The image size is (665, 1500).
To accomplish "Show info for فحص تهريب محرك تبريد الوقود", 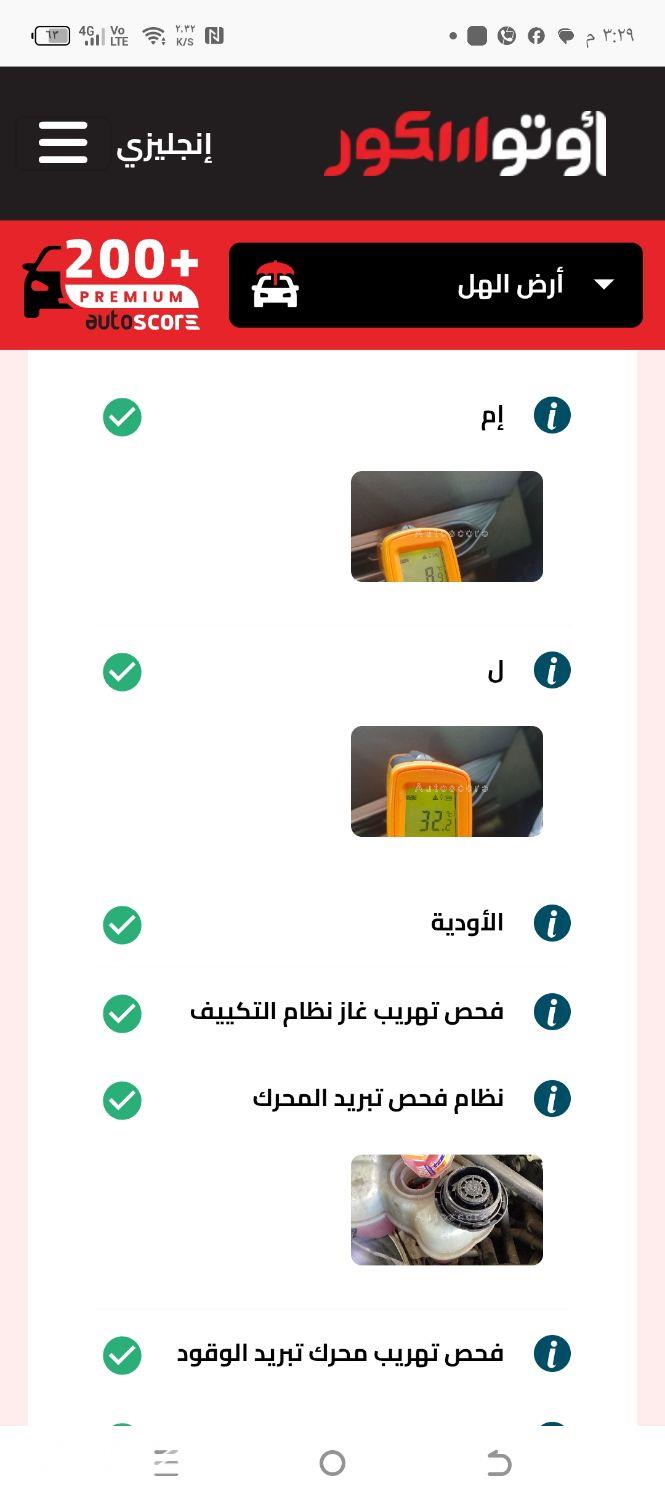I will 552,1354.
